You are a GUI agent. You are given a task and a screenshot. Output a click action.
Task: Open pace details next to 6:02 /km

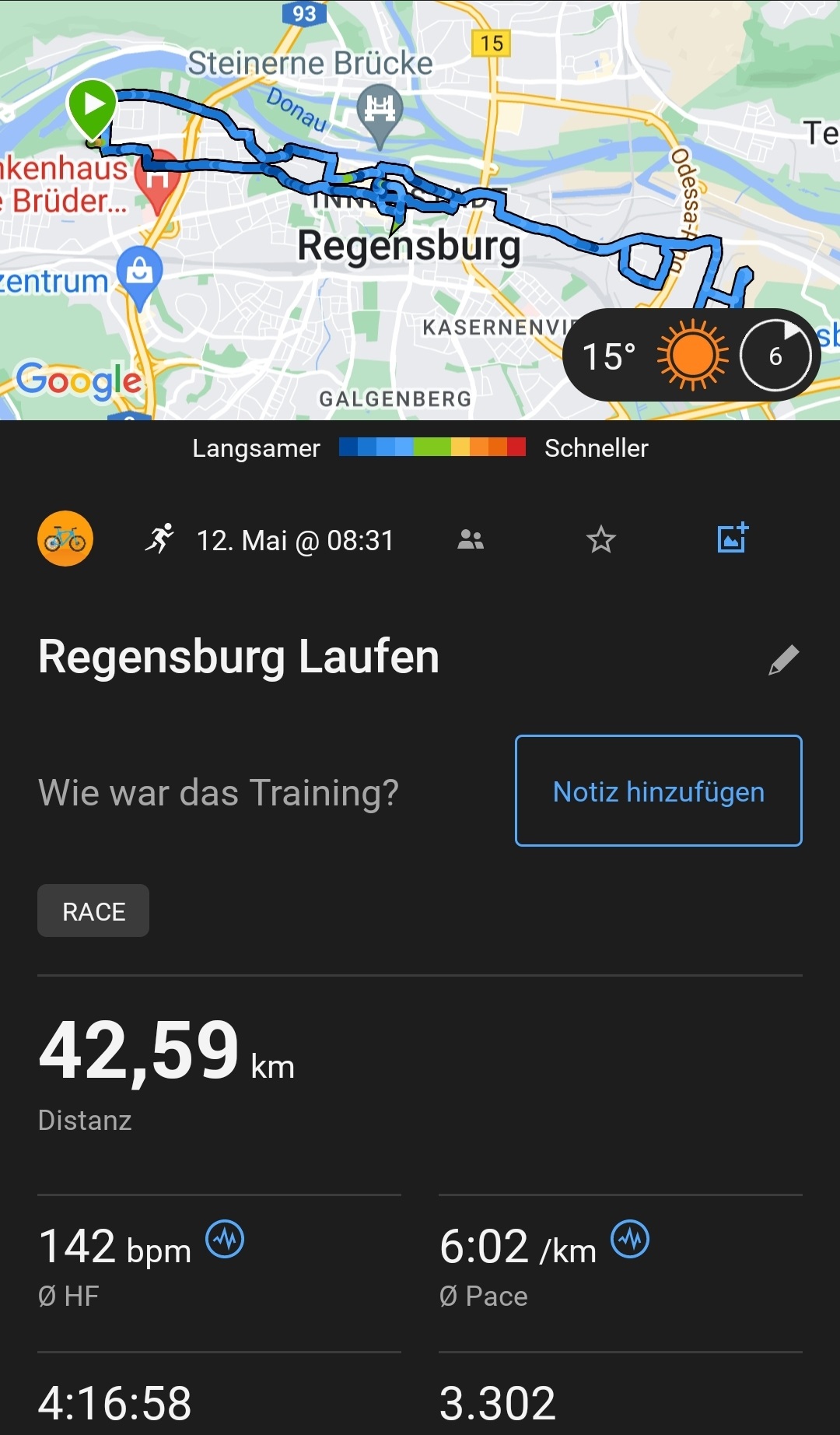point(630,1239)
